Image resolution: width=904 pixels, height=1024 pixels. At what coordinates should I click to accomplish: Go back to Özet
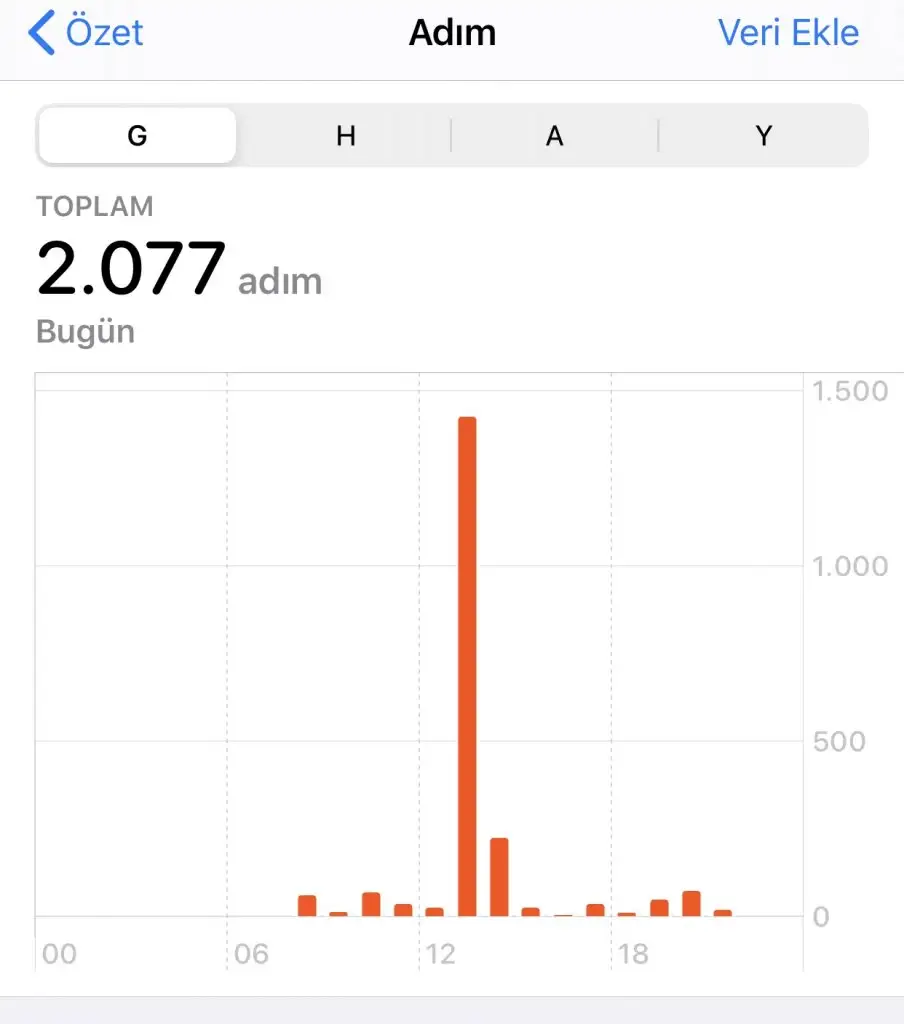click(x=87, y=33)
